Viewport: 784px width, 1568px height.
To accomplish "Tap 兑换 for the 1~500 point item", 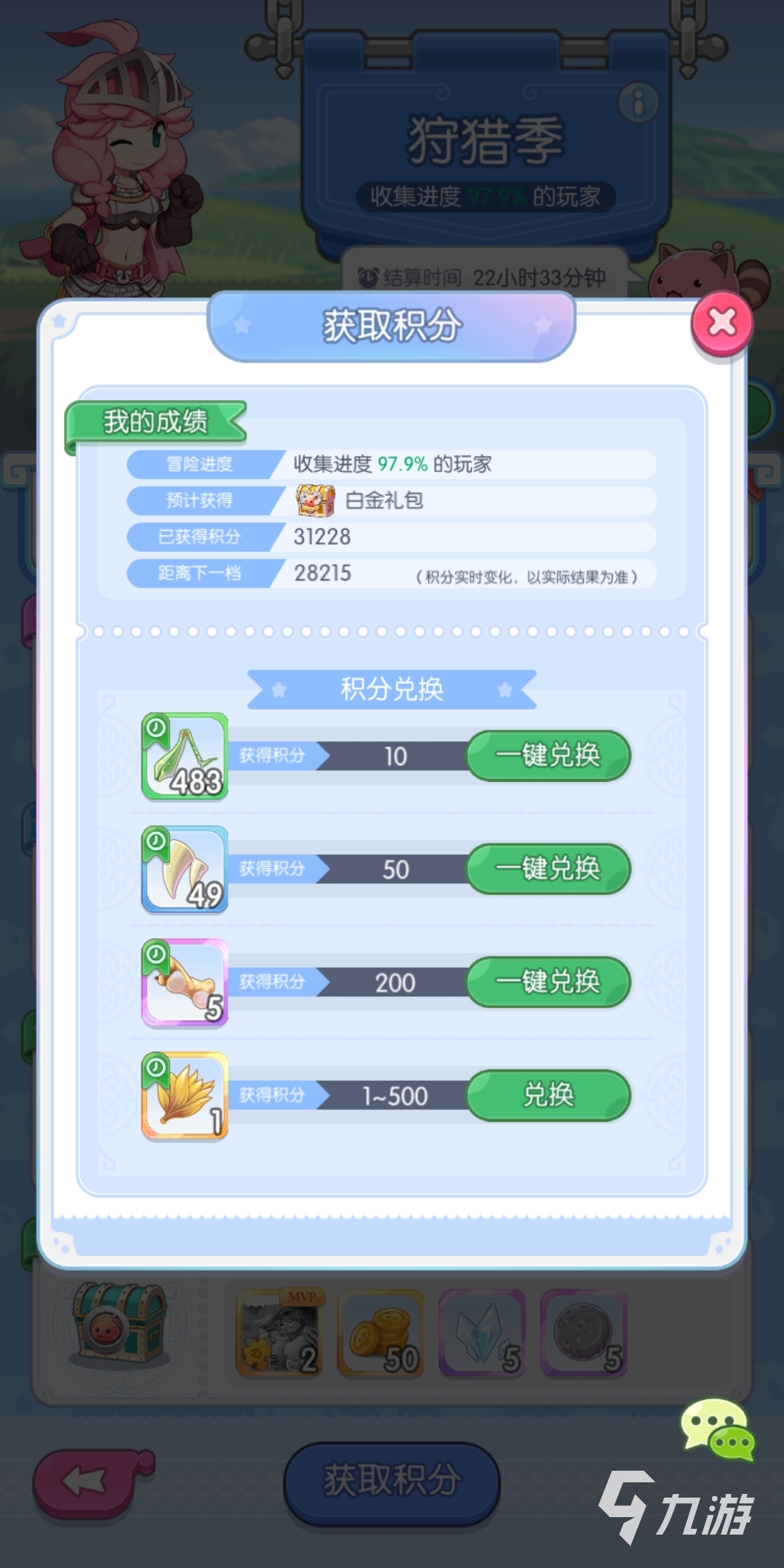I will [548, 1095].
